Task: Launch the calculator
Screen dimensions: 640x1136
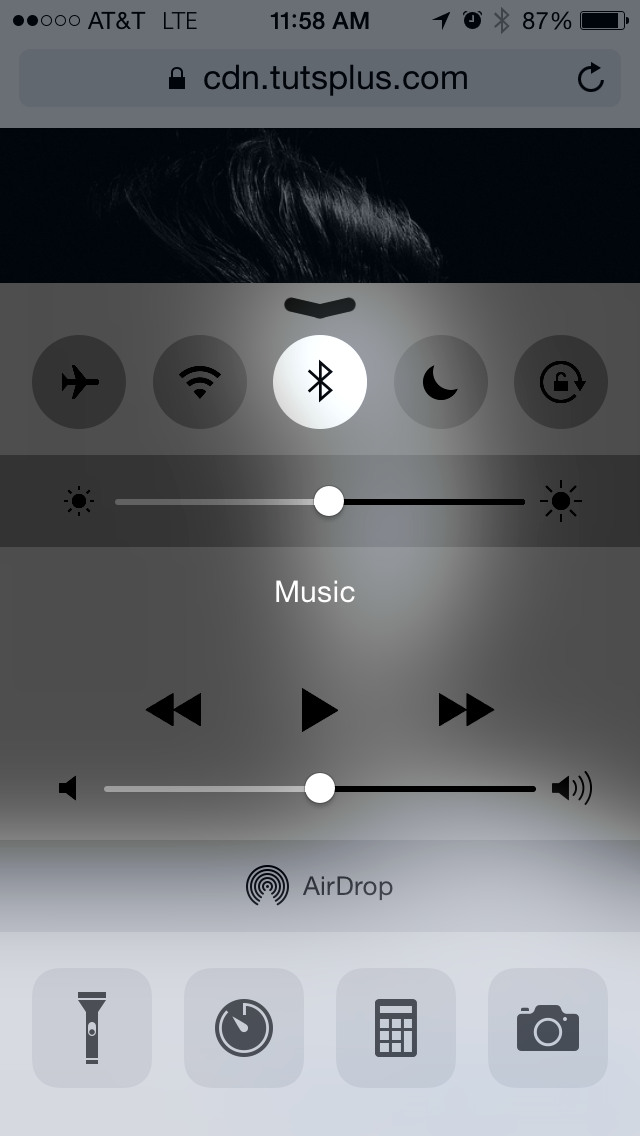Action: [x=396, y=1027]
